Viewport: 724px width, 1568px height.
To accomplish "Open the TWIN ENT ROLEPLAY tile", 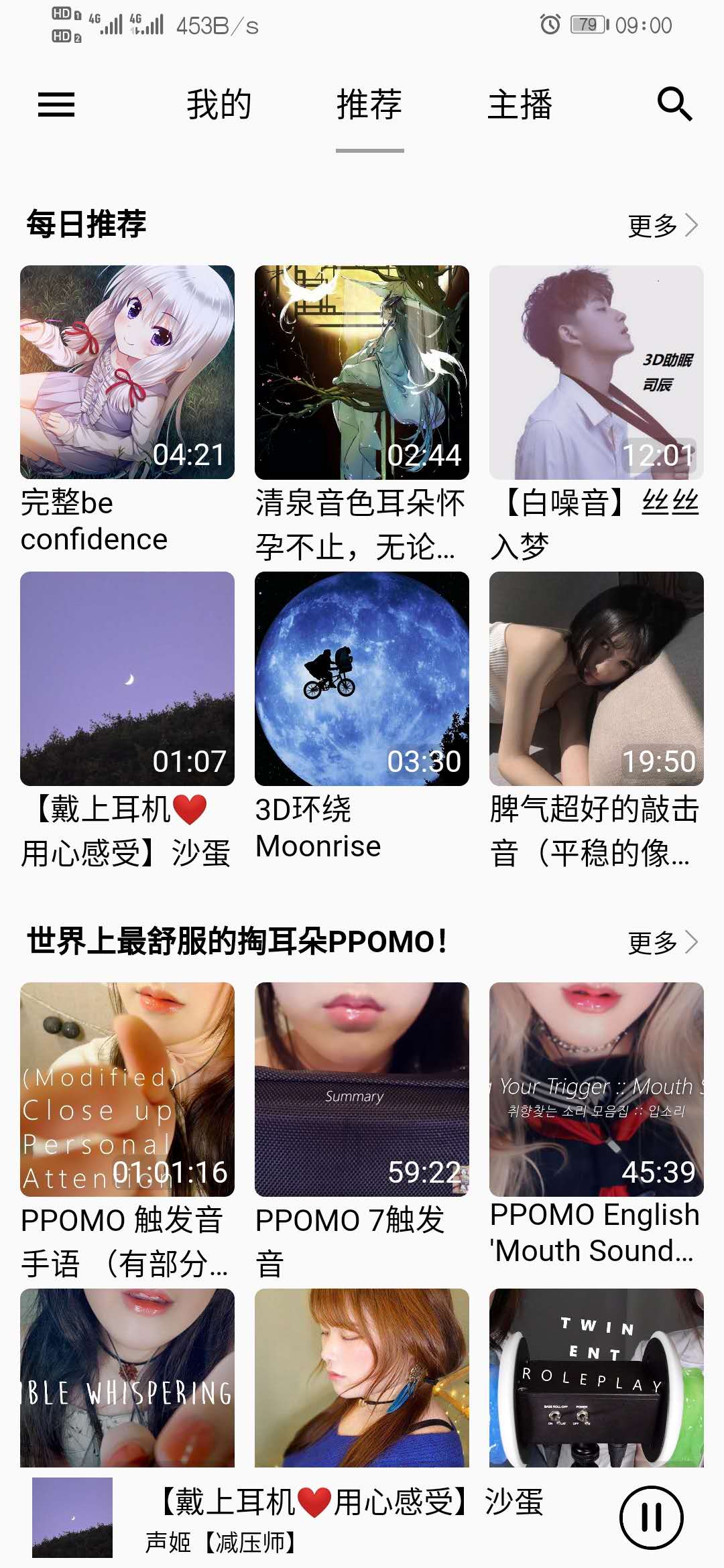I will click(597, 1378).
